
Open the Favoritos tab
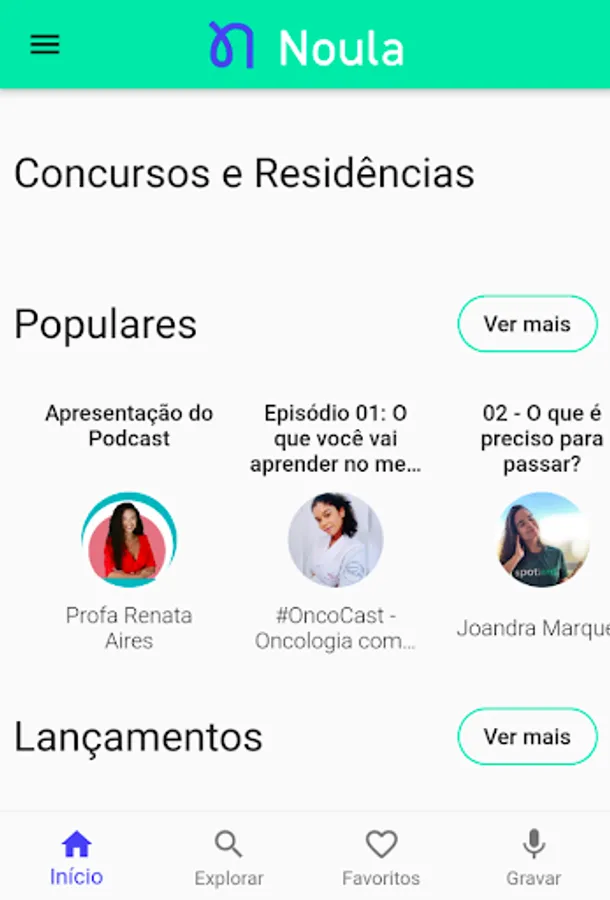click(381, 858)
